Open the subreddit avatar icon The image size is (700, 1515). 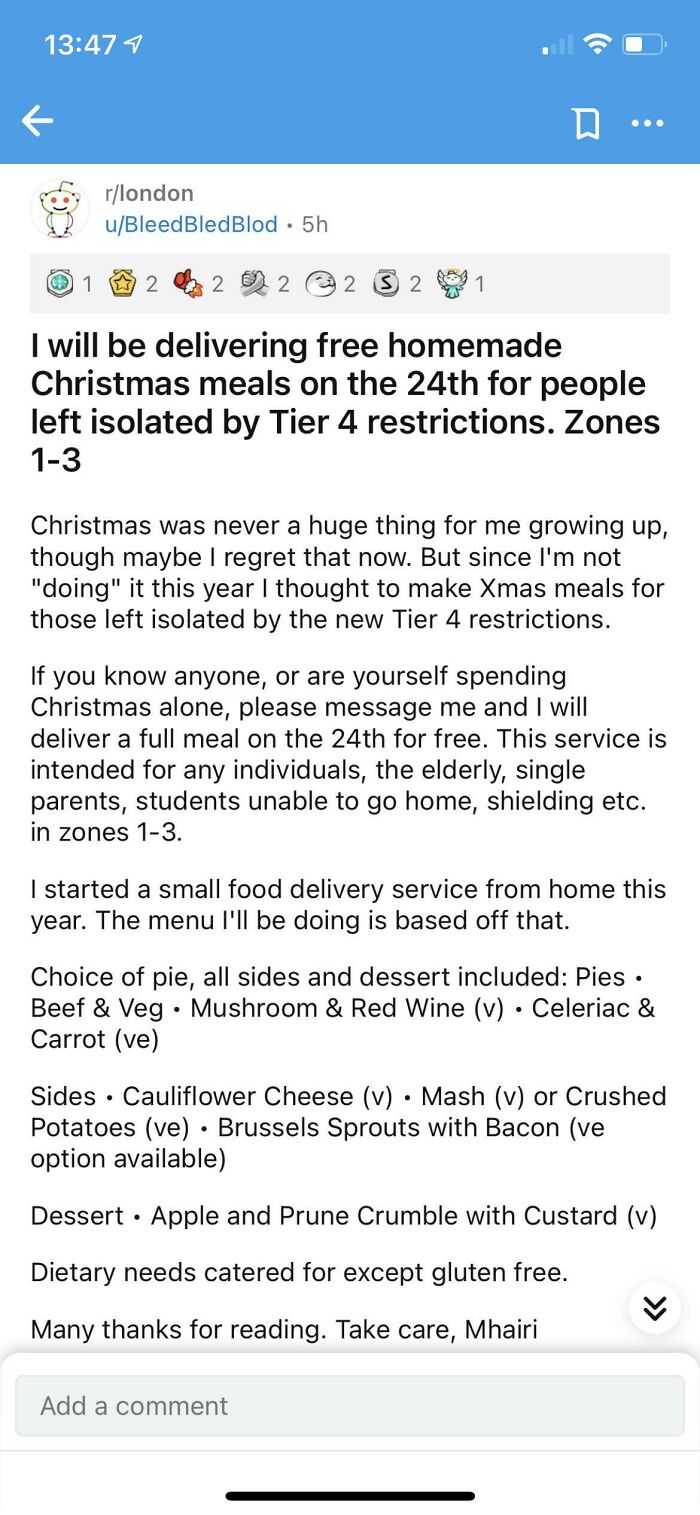[x=60, y=209]
